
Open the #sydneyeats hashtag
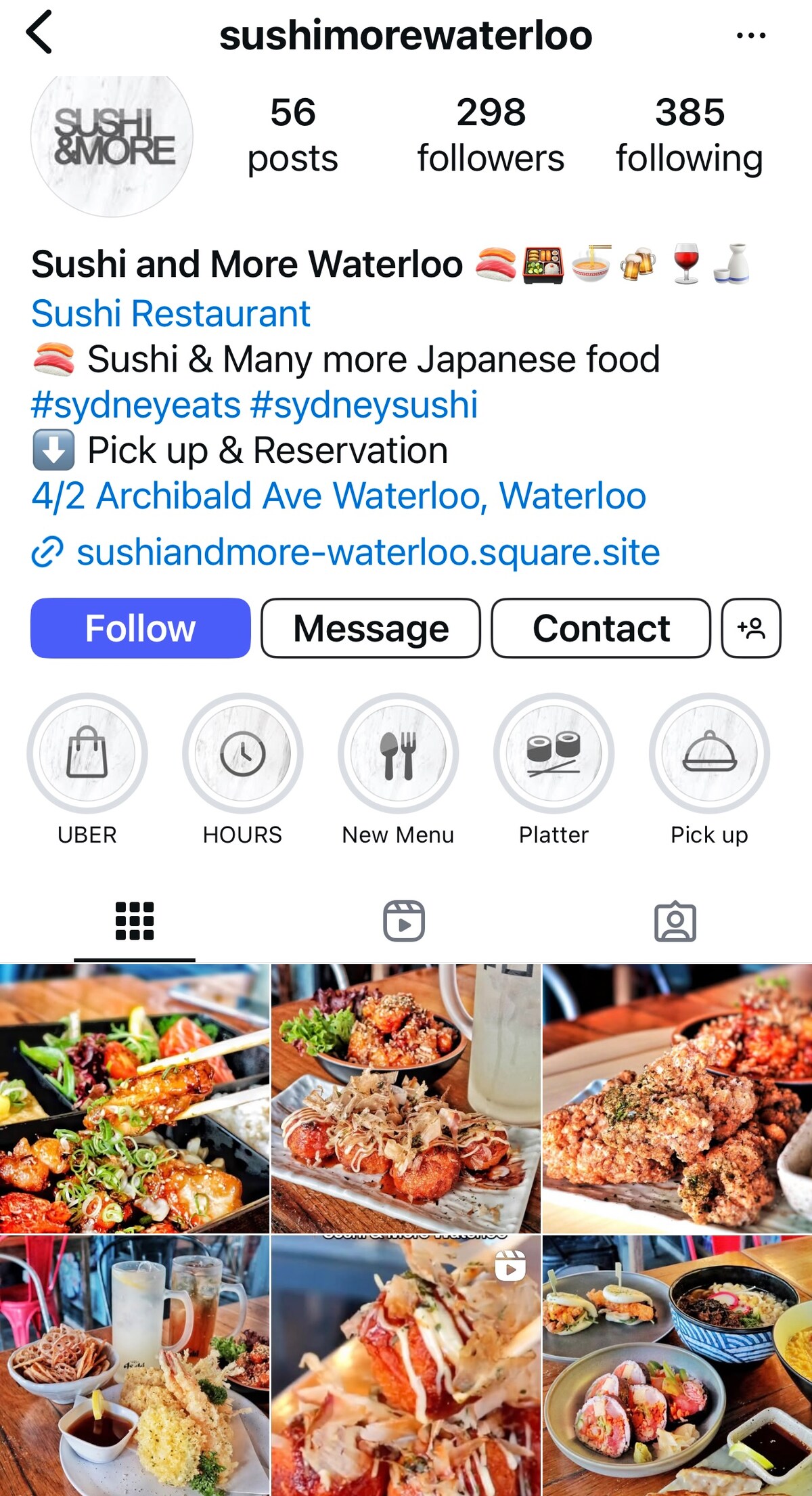tap(136, 405)
